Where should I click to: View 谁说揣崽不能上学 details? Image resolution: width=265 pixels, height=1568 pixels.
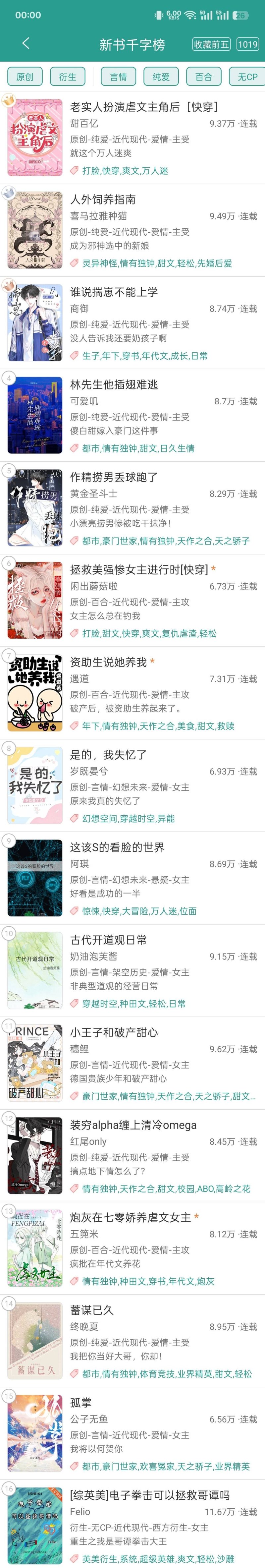coord(114,292)
